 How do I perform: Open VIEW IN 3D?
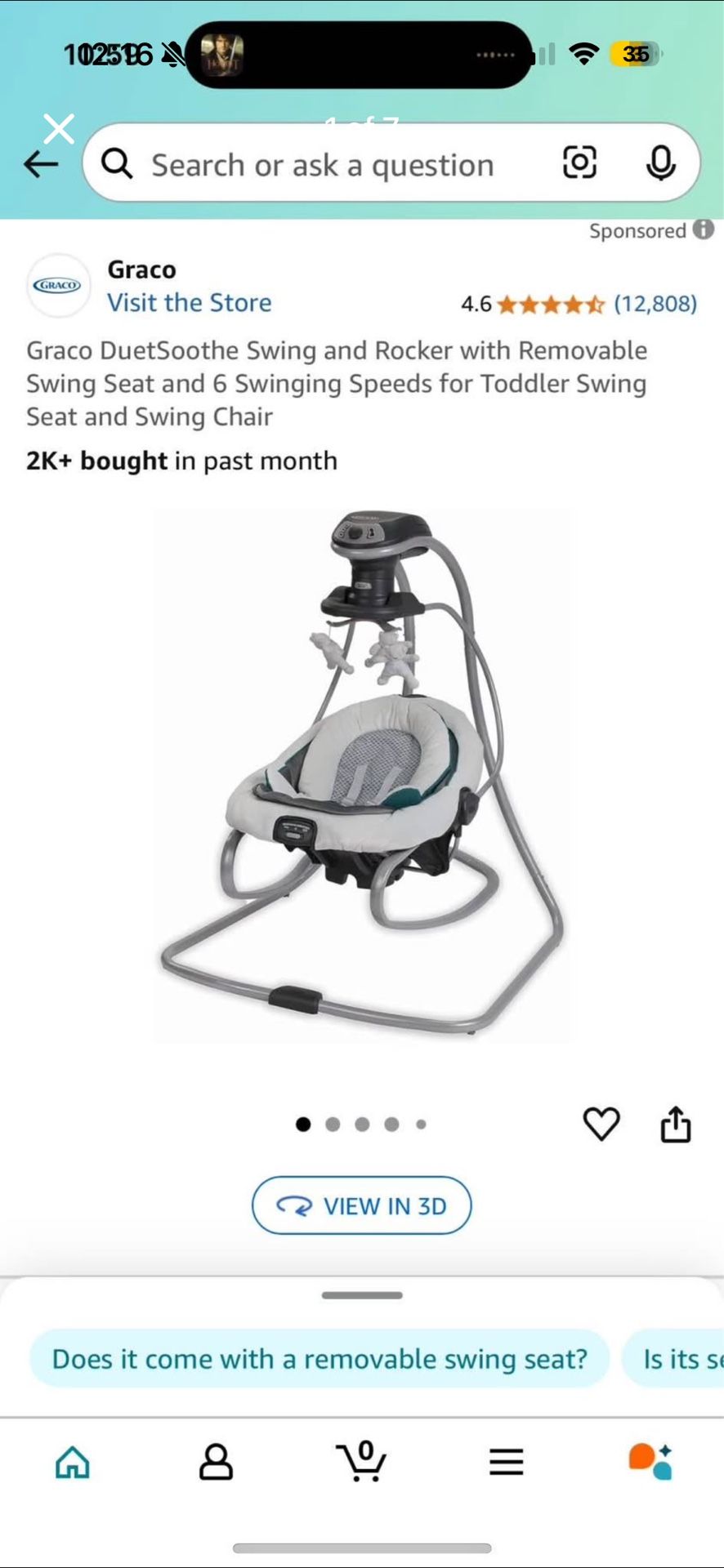point(362,1205)
